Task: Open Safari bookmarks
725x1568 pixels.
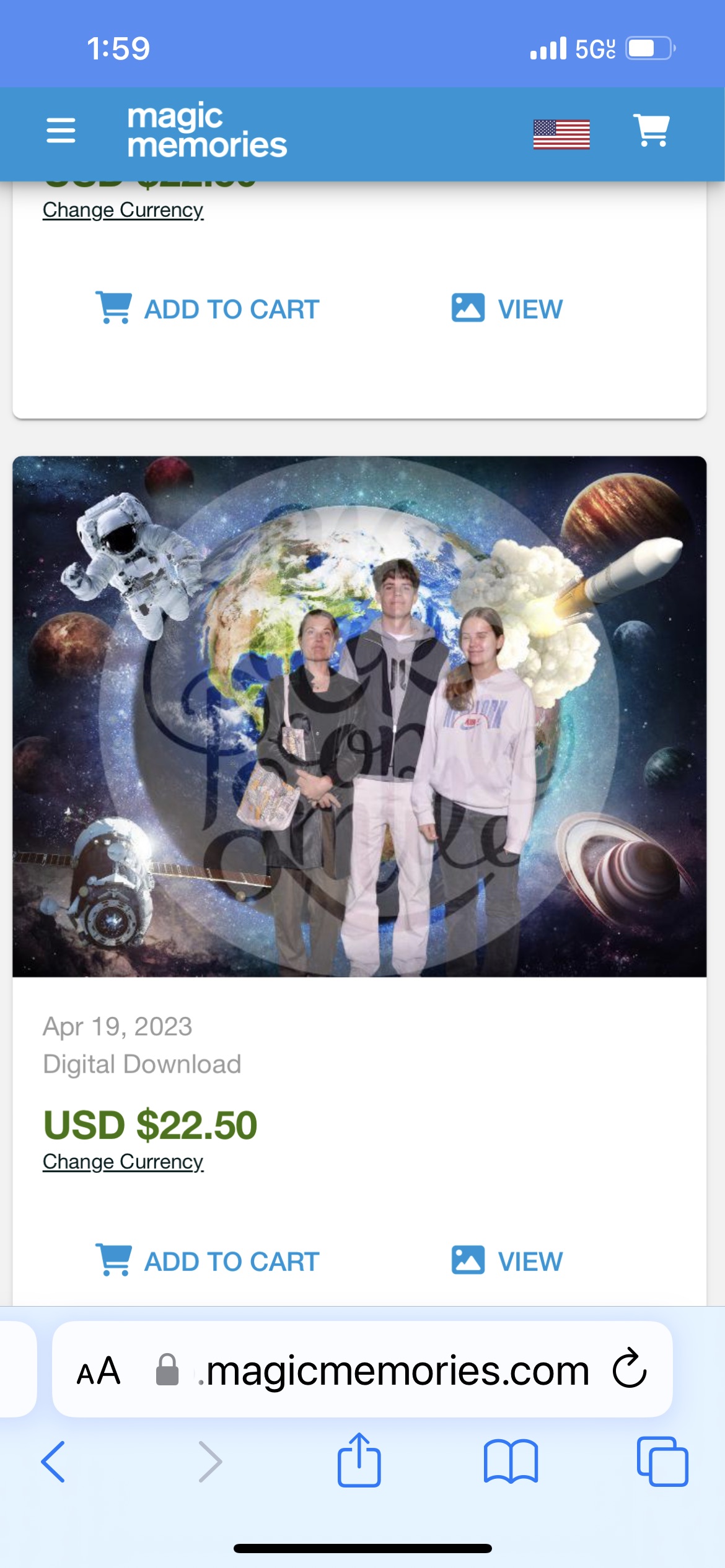Action: 511,1461
